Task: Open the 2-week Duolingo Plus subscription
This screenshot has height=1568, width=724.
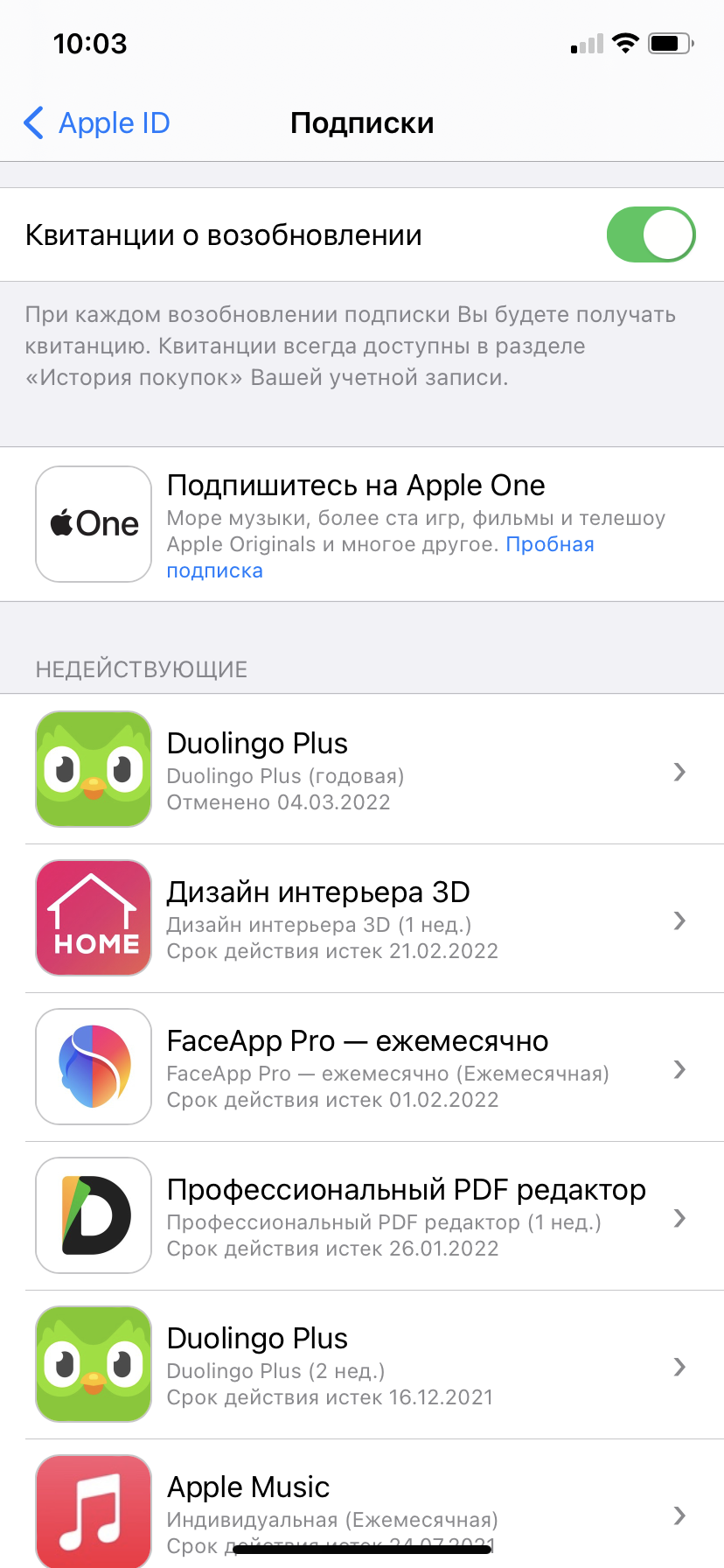Action: (x=362, y=1365)
